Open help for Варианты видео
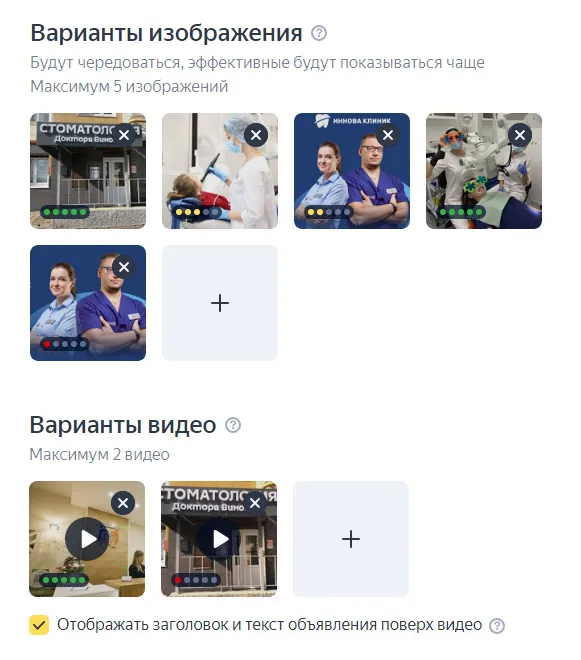The image size is (581, 660). click(x=233, y=425)
